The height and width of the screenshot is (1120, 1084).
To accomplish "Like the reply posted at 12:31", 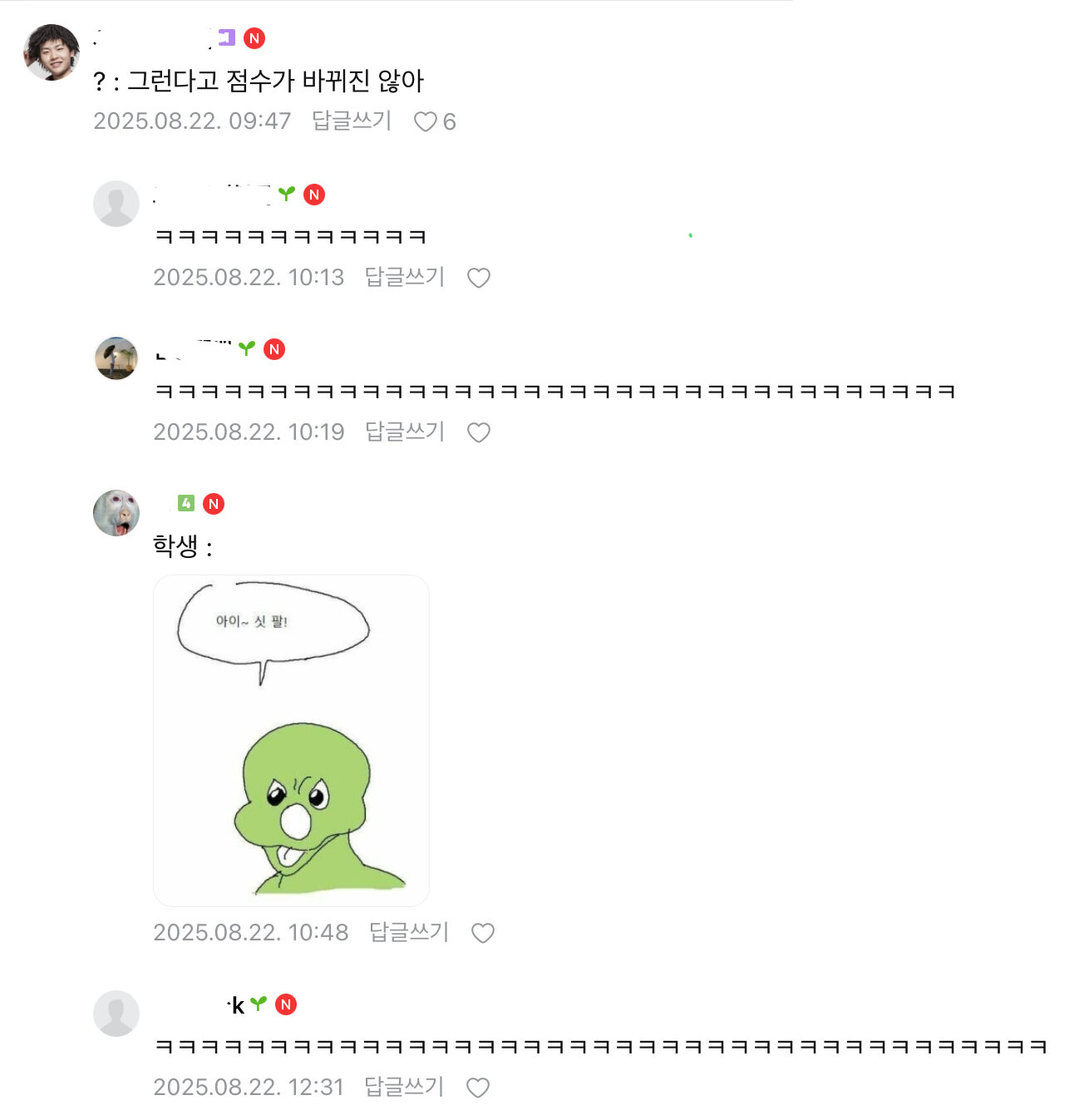I will [x=478, y=1088].
